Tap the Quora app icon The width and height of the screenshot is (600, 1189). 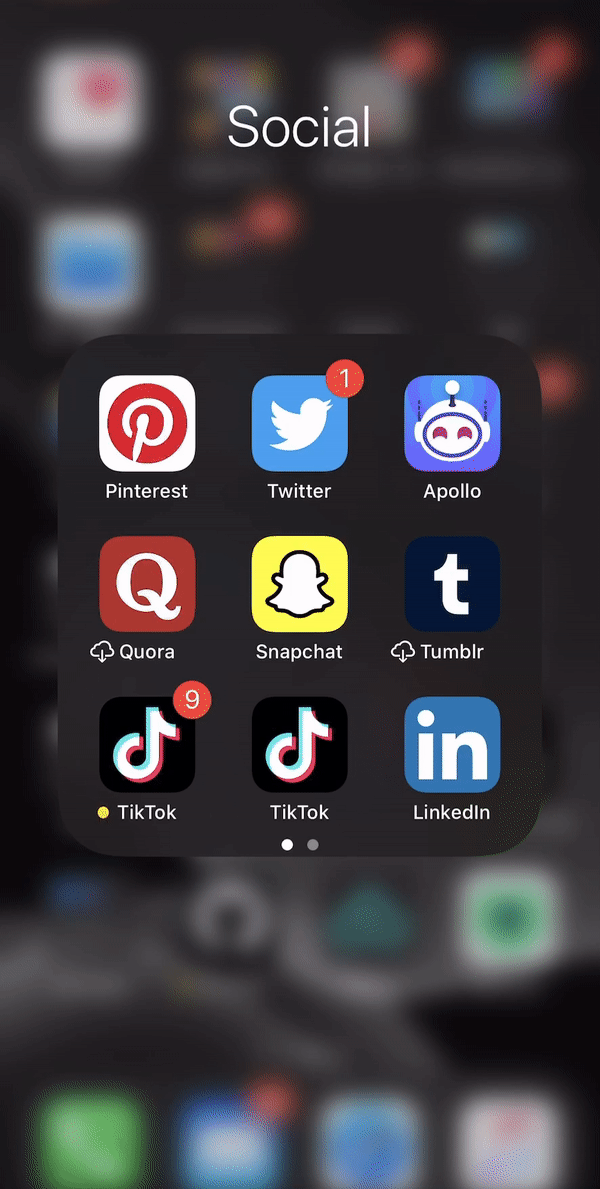[x=147, y=584]
